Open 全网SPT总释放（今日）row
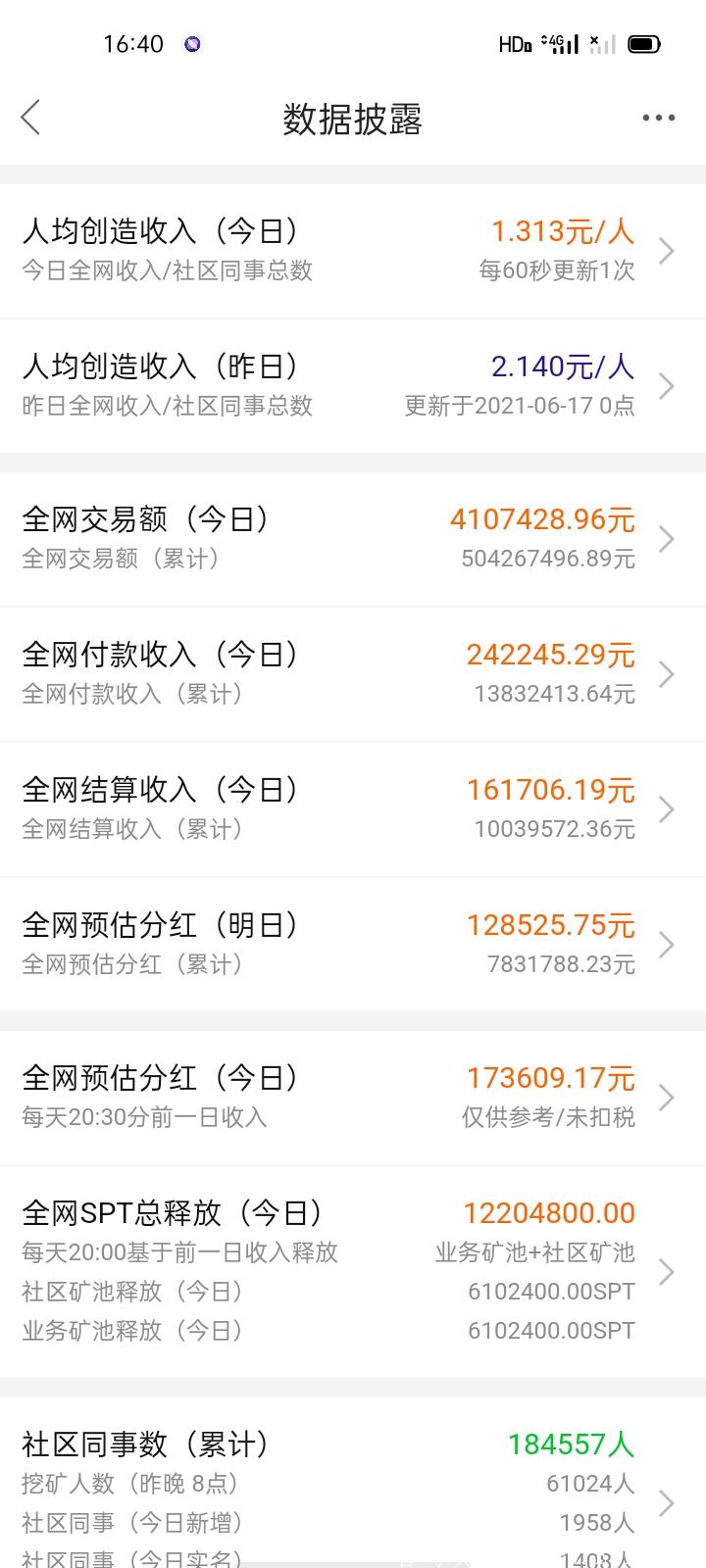The height and width of the screenshot is (1568, 706). pyautogui.click(x=353, y=1272)
